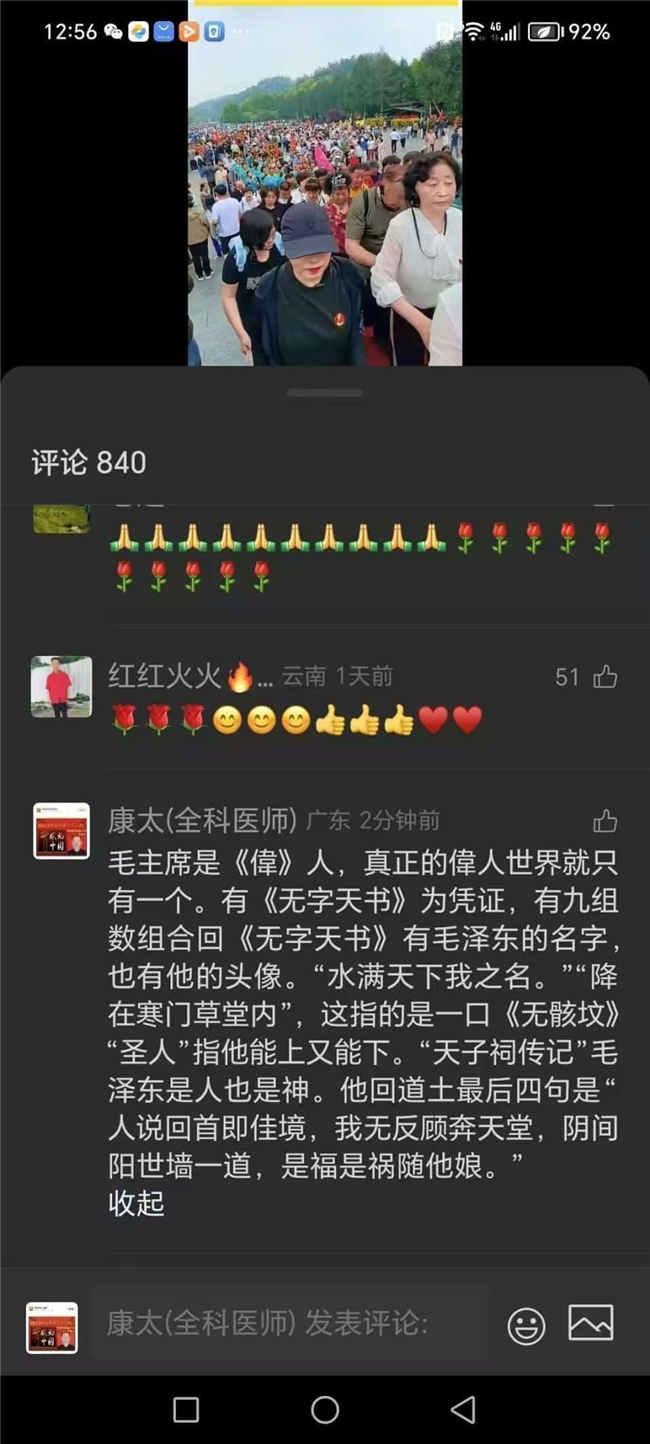
Task: Open 红红火火's profile avatar
Action: point(61,687)
